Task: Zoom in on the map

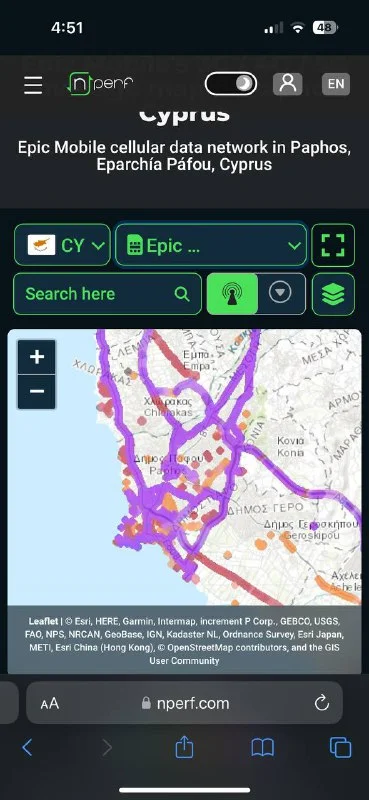Action: click(37, 357)
